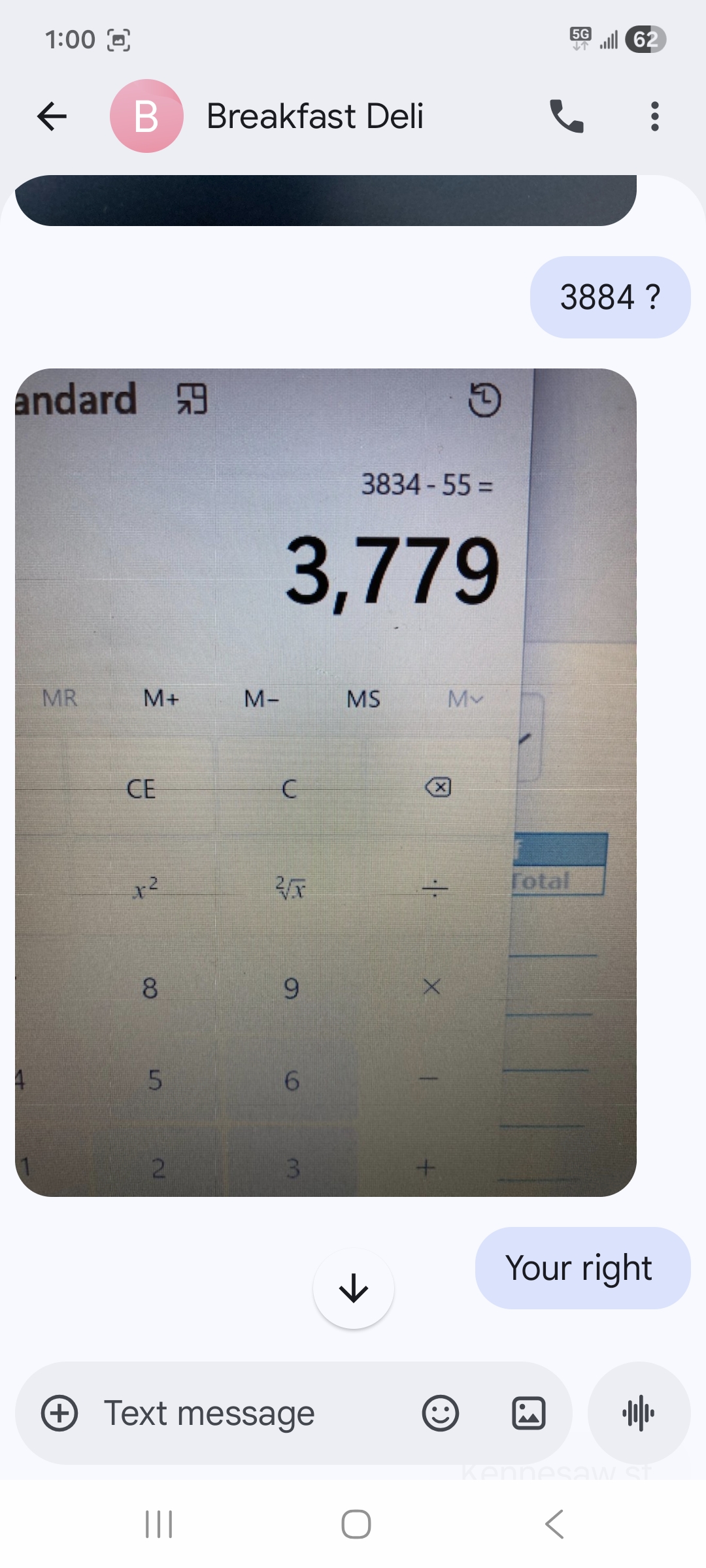Screen dimensions: 706x1568
Task: Attach an image from the gallery icon
Action: click(x=528, y=1413)
